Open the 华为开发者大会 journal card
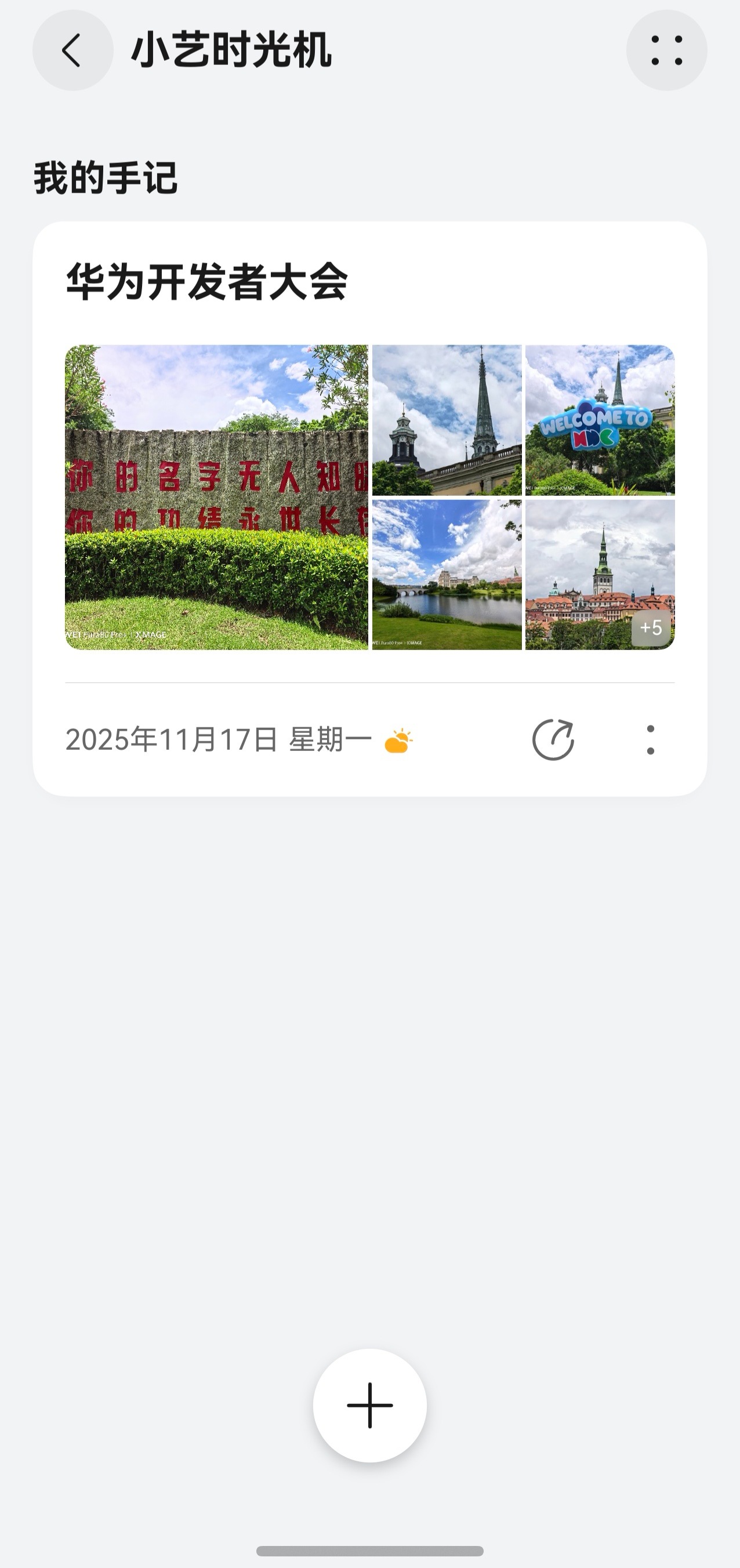The height and width of the screenshot is (1568, 740). (369, 509)
